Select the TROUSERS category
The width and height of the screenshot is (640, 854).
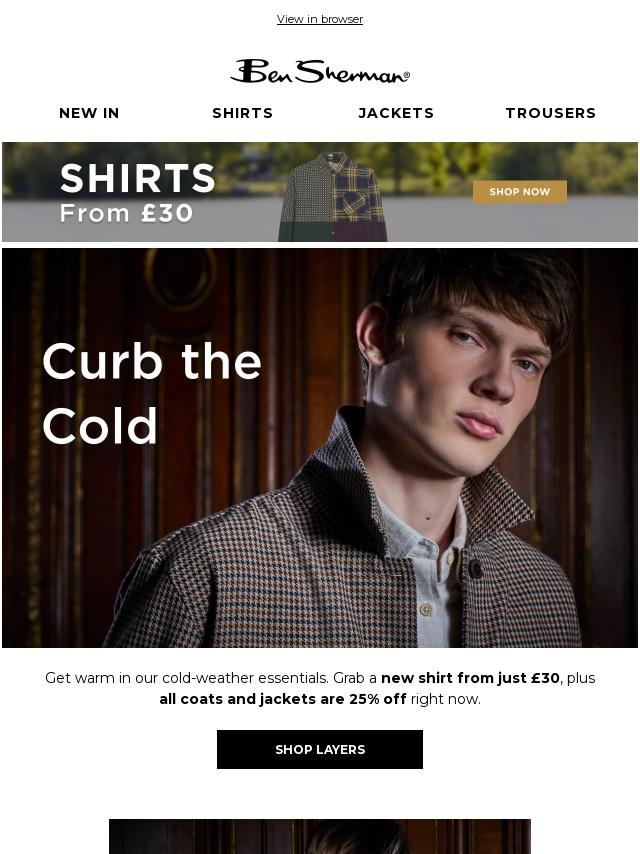[x=550, y=113]
